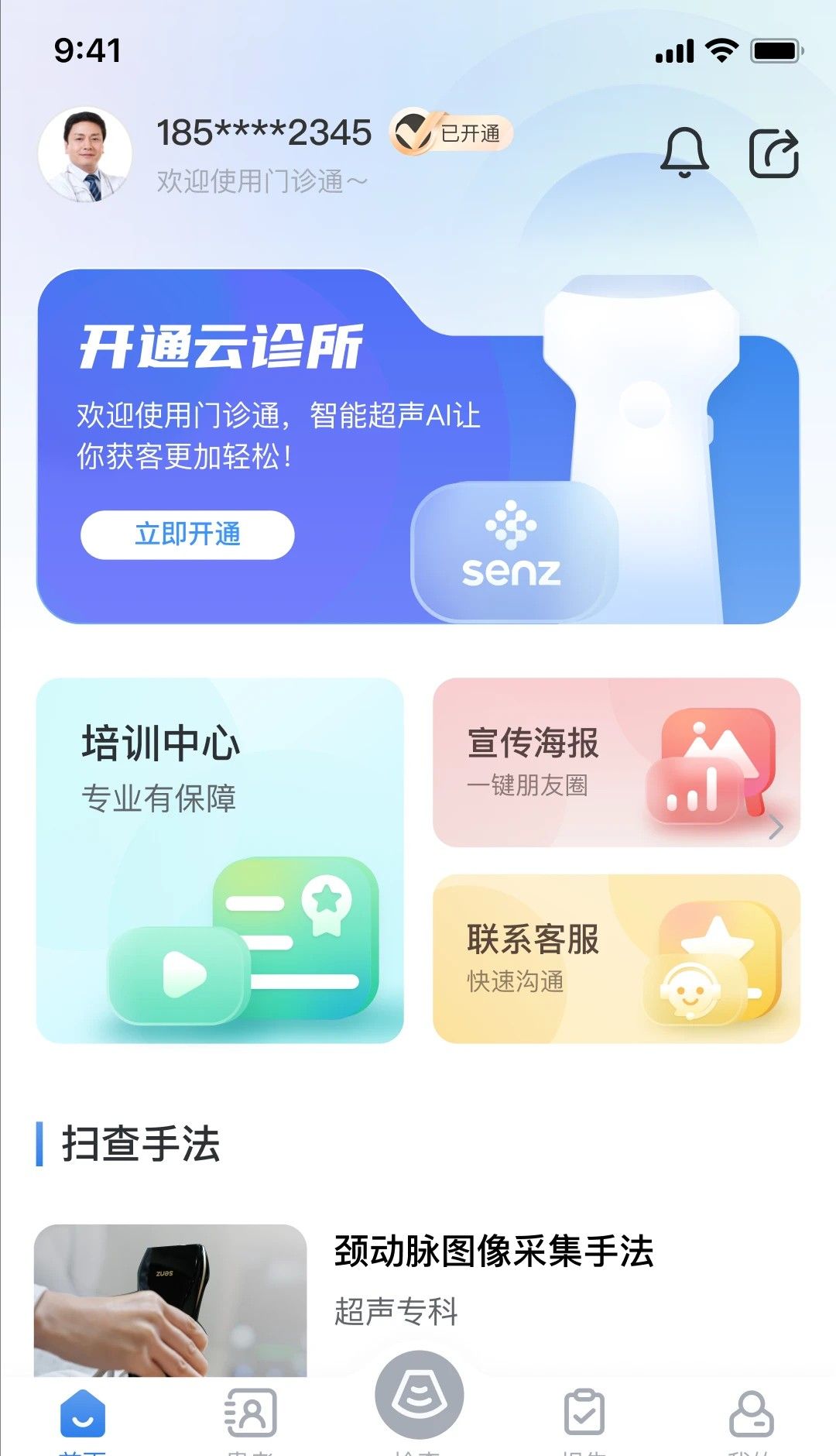
Task: Open the 颈动脉图像采集手法 article link
Action: [x=493, y=1250]
